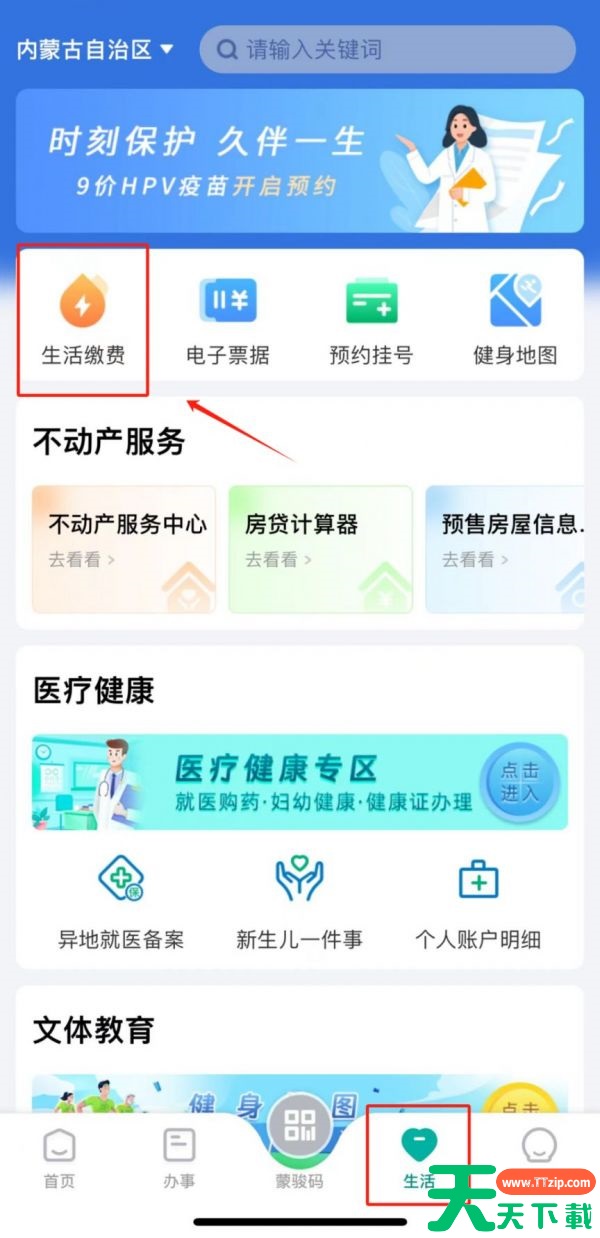600x1238 pixels.
Task: Tap the 请输入关键词 search box
Action: click(387, 50)
